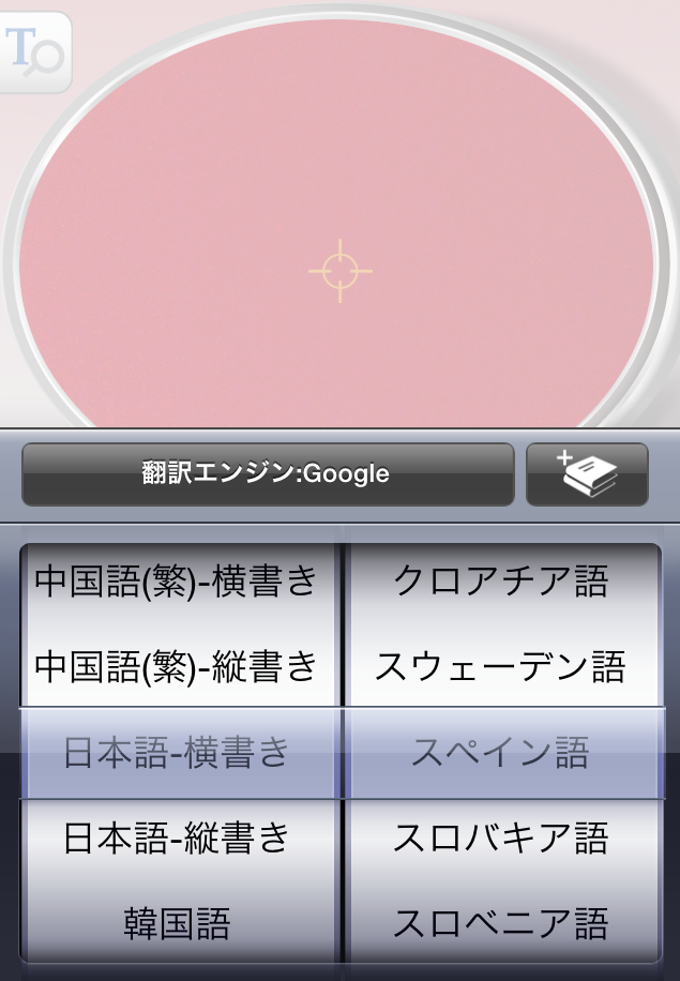The height and width of the screenshot is (981, 680).
Task: Choose 韓国語 as source language
Action: [x=177, y=922]
